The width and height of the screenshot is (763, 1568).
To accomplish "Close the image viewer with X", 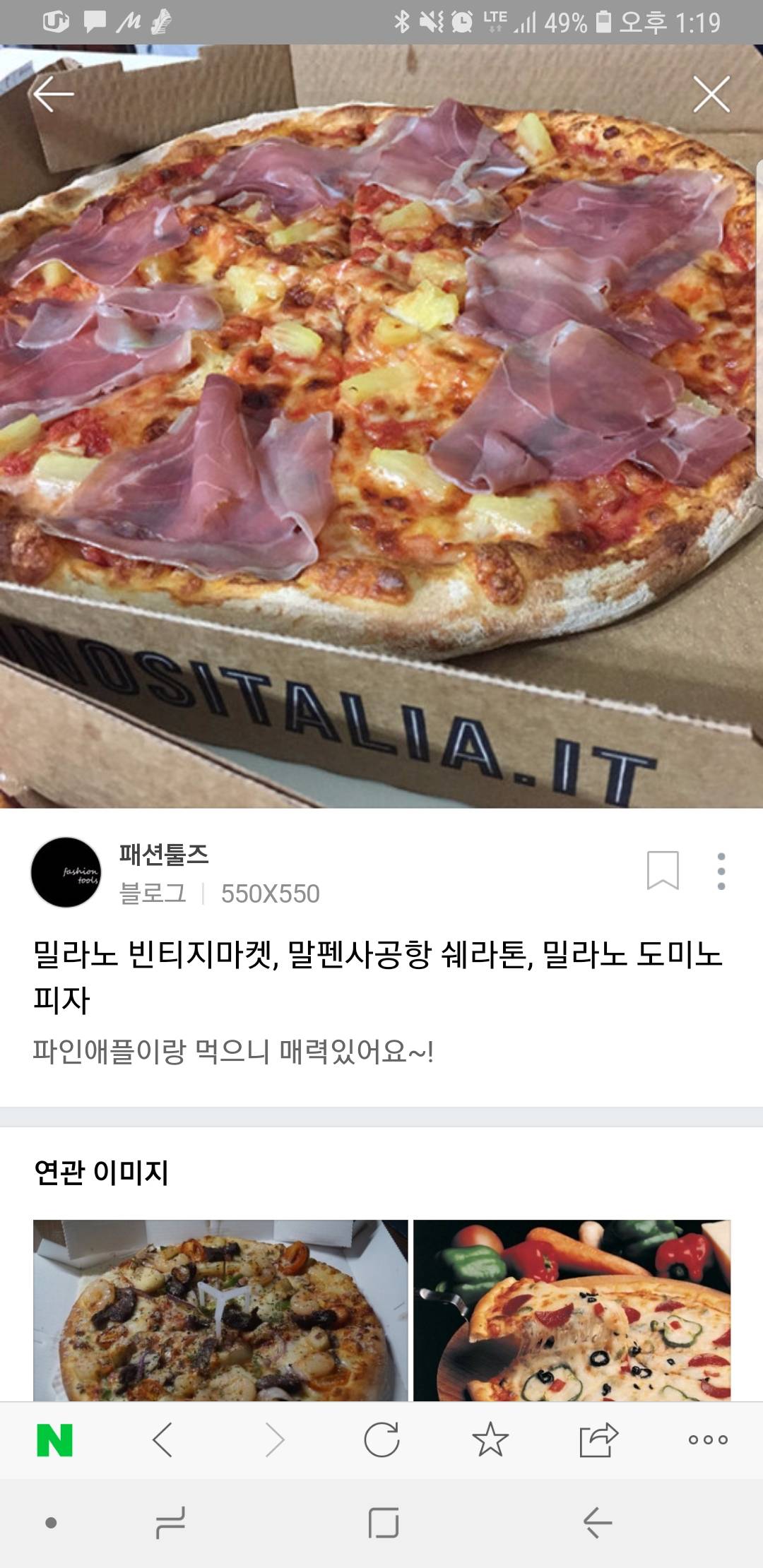I will pos(711,94).
